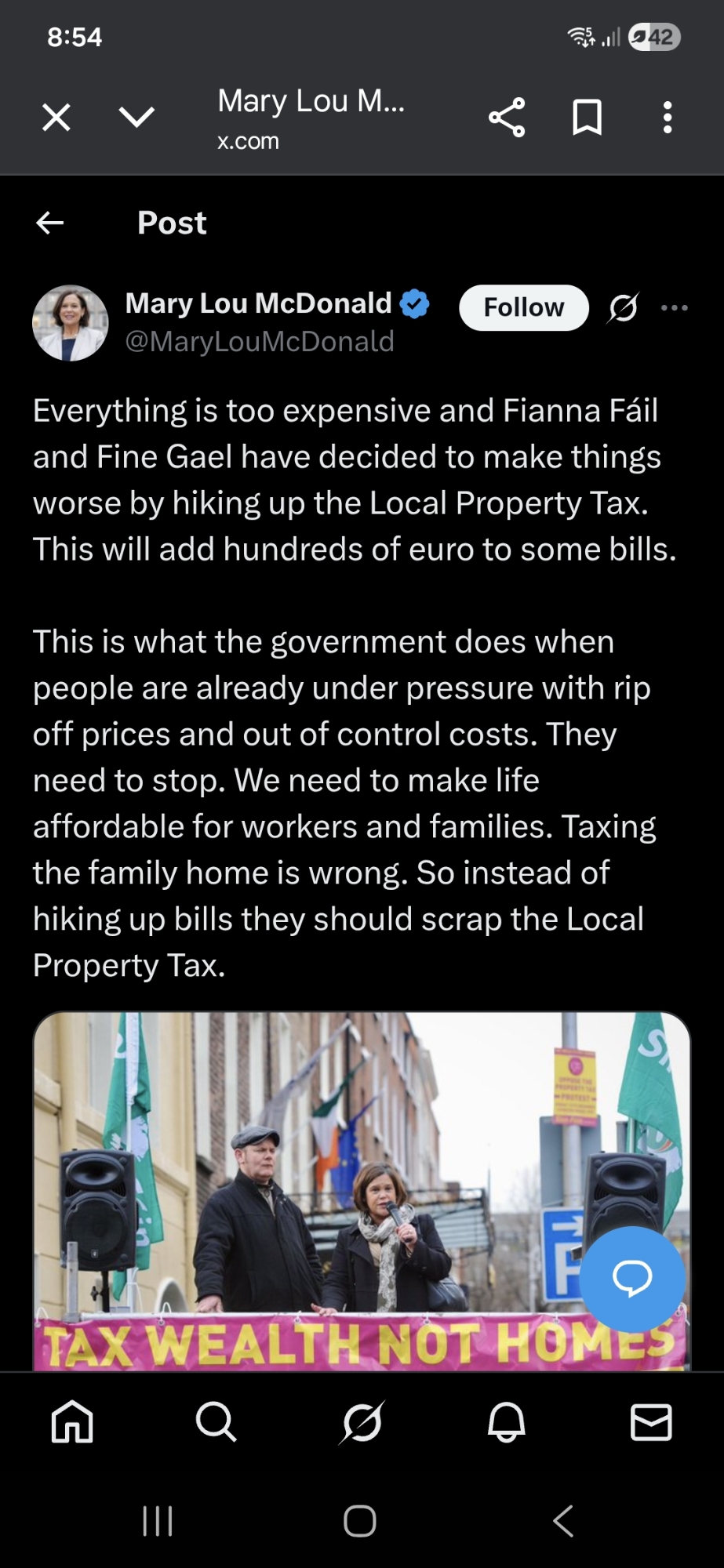
Task: Open Mary Lou McDonald's profile picture
Action: pos(71,323)
